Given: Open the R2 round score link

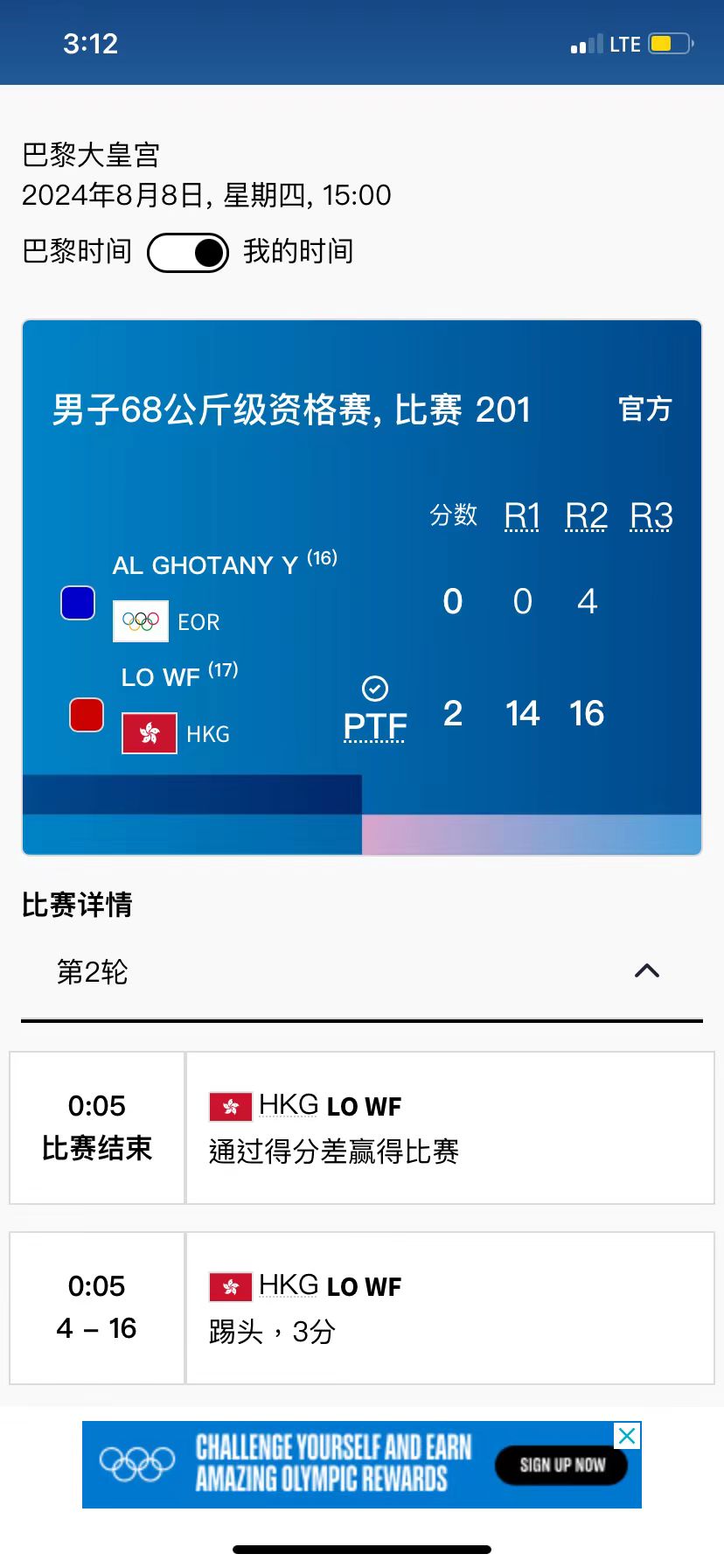Looking at the screenshot, I should (x=586, y=516).
